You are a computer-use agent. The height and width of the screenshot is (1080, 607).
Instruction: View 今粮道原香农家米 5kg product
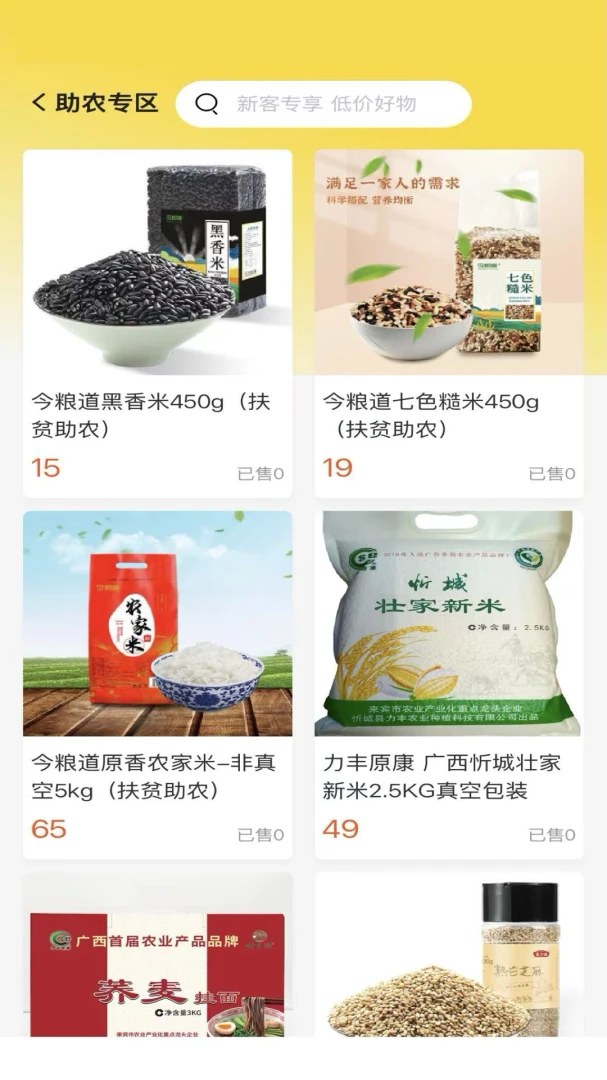(158, 685)
